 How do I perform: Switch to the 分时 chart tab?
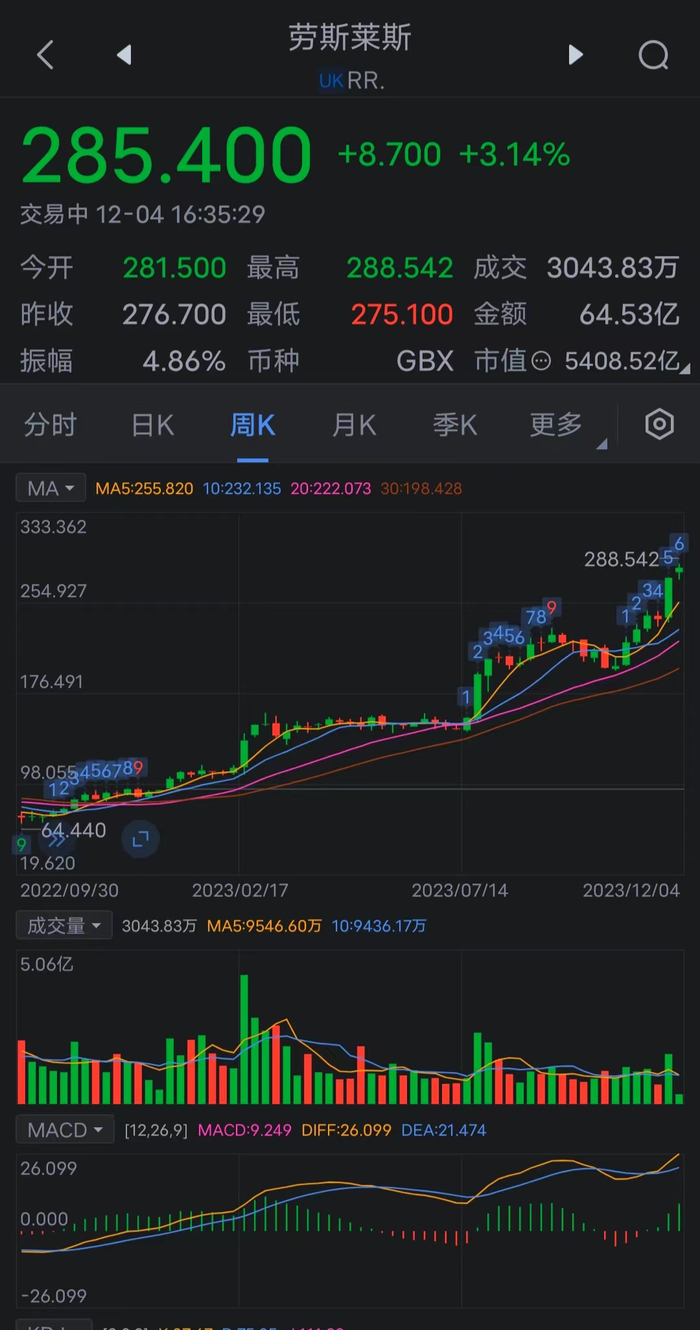click(50, 425)
